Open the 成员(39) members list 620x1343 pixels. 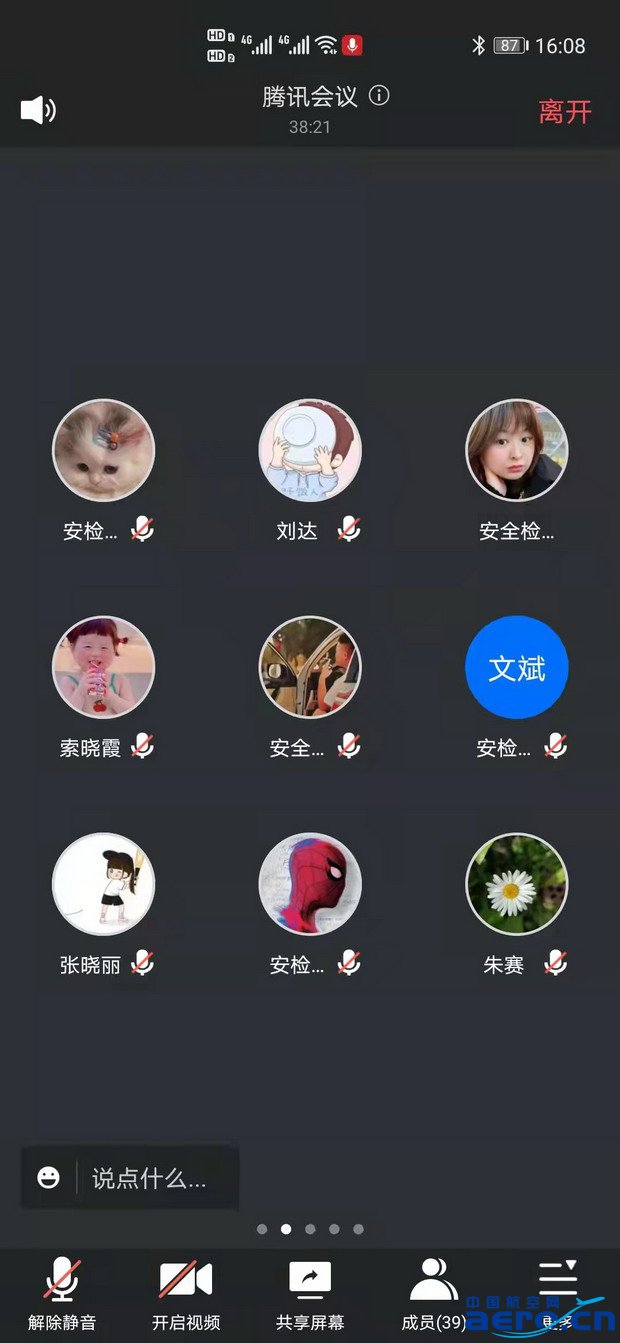pos(434,1295)
